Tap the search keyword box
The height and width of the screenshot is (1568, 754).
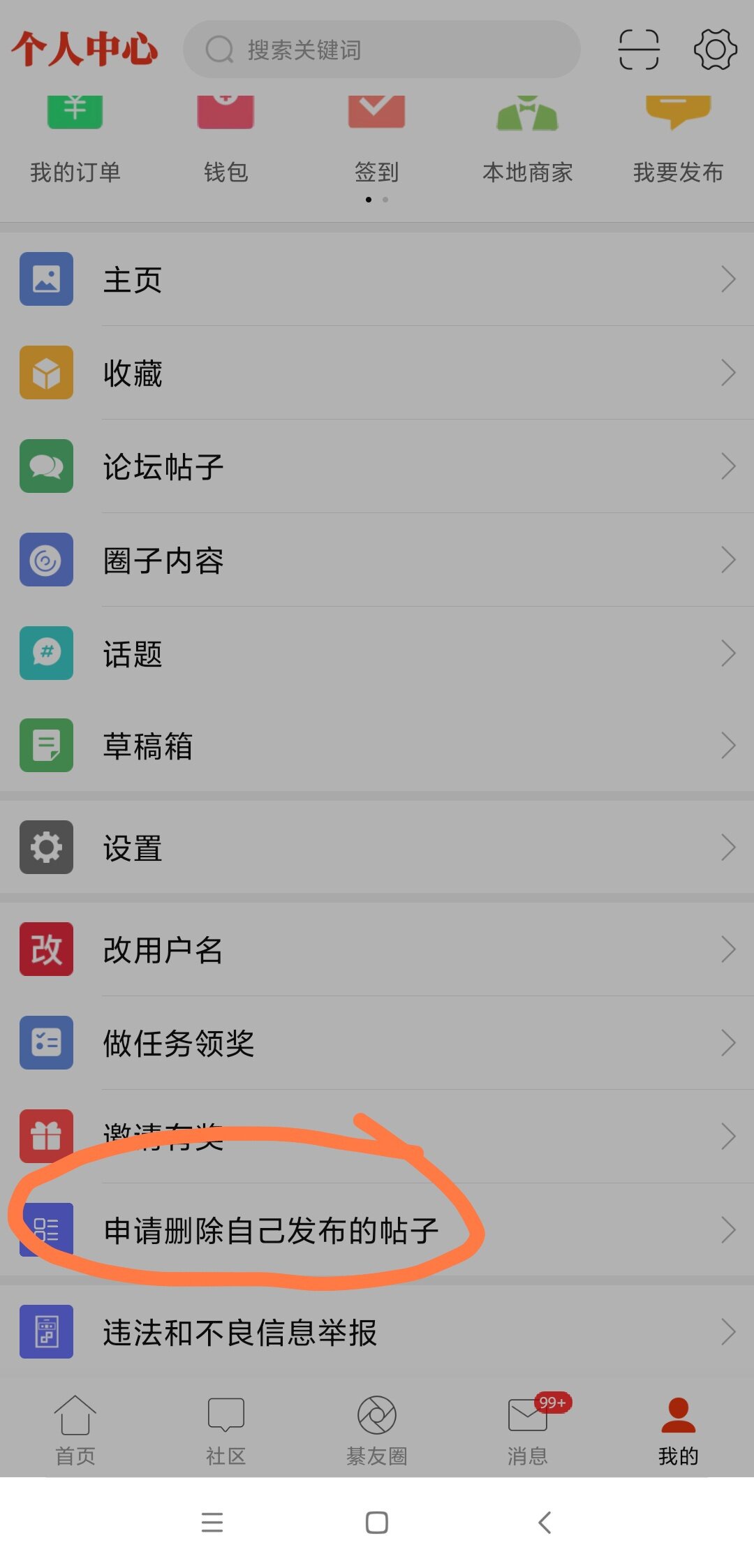click(381, 50)
